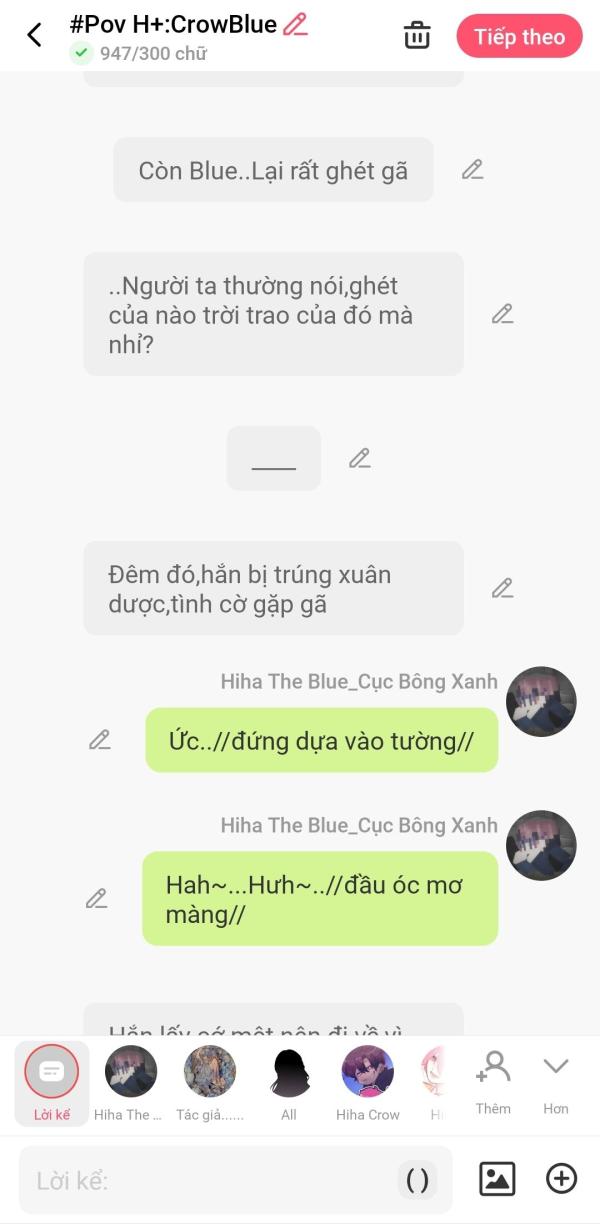The height and width of the screenshot is (1224, 600).
Task: Edit the message 'Còn Blue..Lại rất ghét gã'
Action: coord(472,170)
